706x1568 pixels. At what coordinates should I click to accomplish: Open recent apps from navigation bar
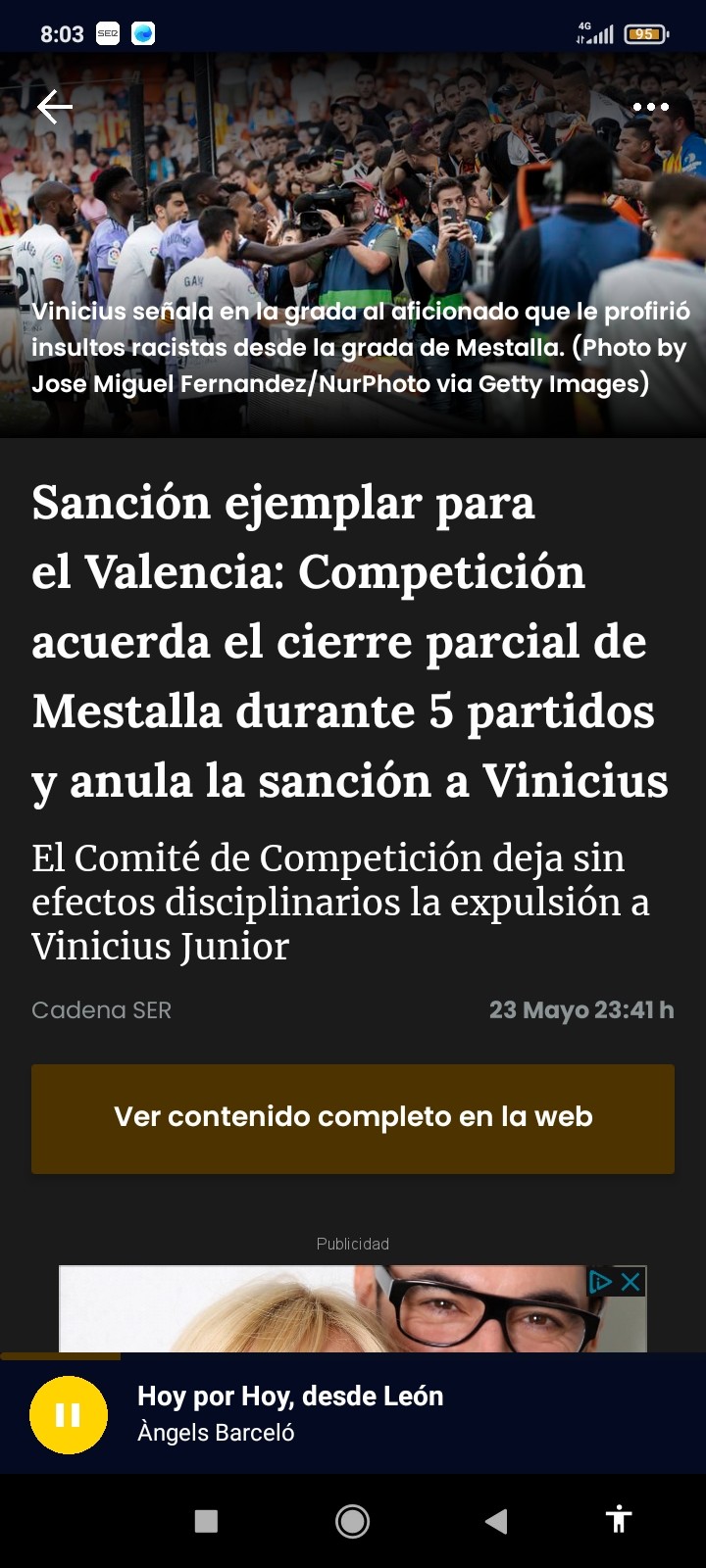coord(206,1520)
